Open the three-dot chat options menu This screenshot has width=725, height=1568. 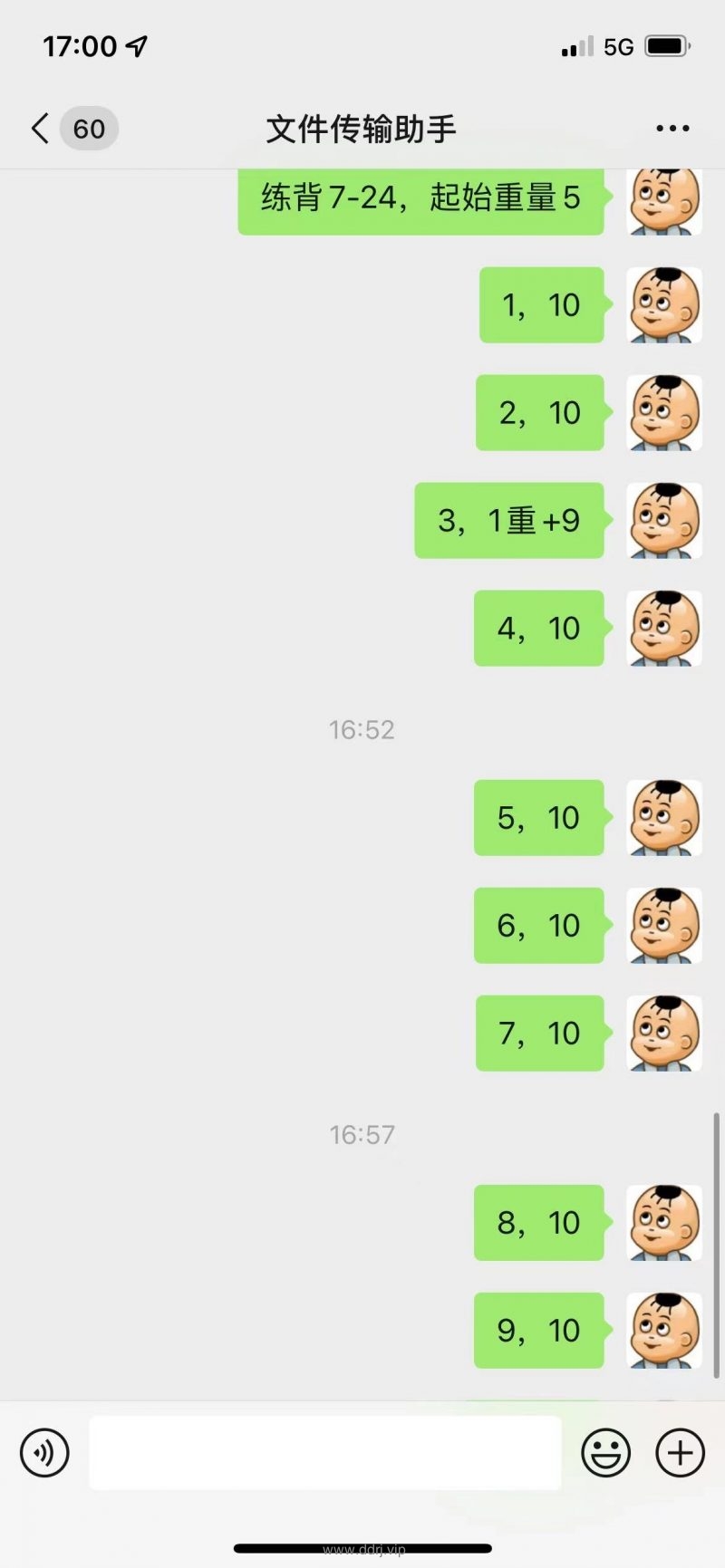click(672, 129)
